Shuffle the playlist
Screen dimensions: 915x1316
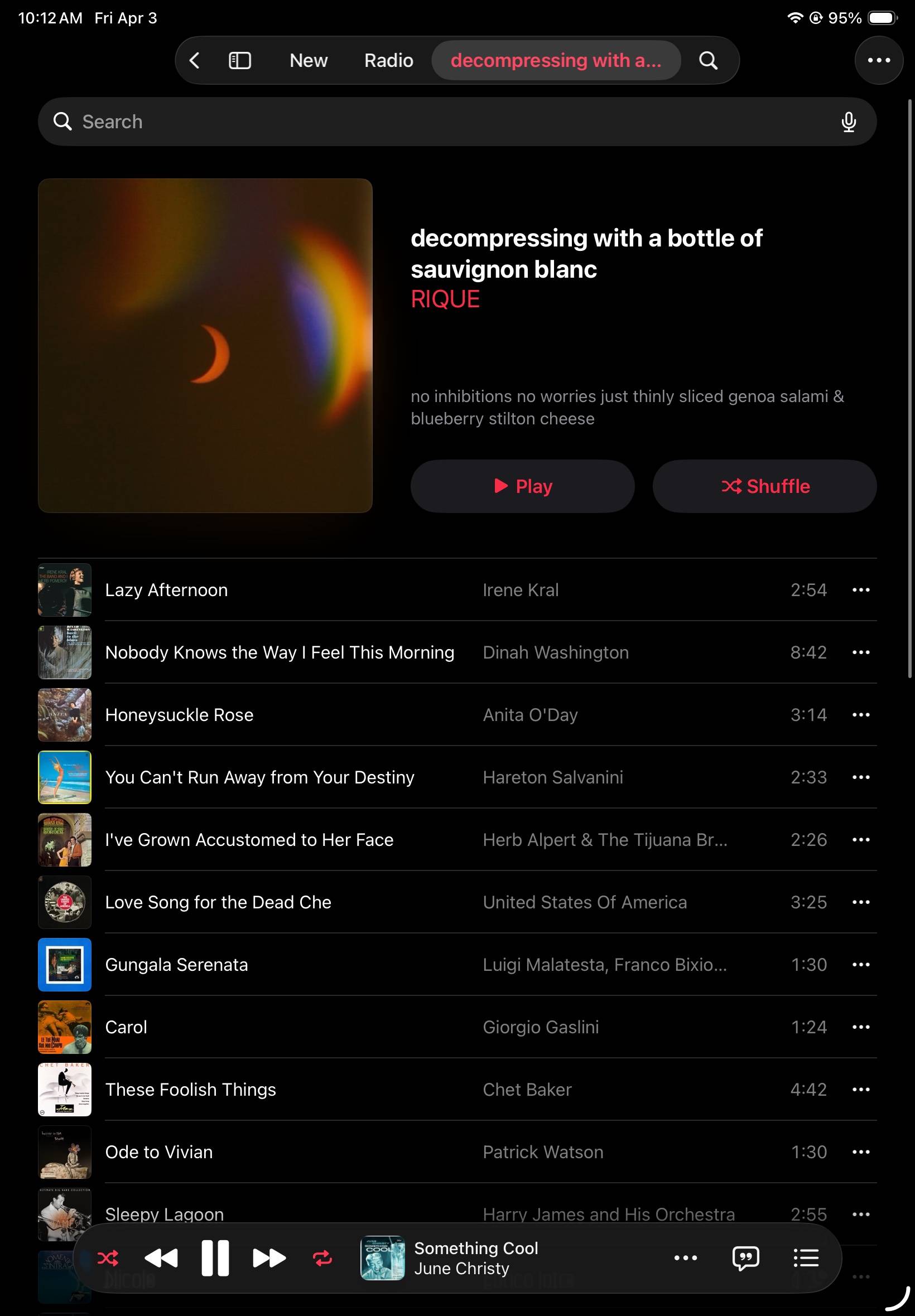[x=764, y=486]
